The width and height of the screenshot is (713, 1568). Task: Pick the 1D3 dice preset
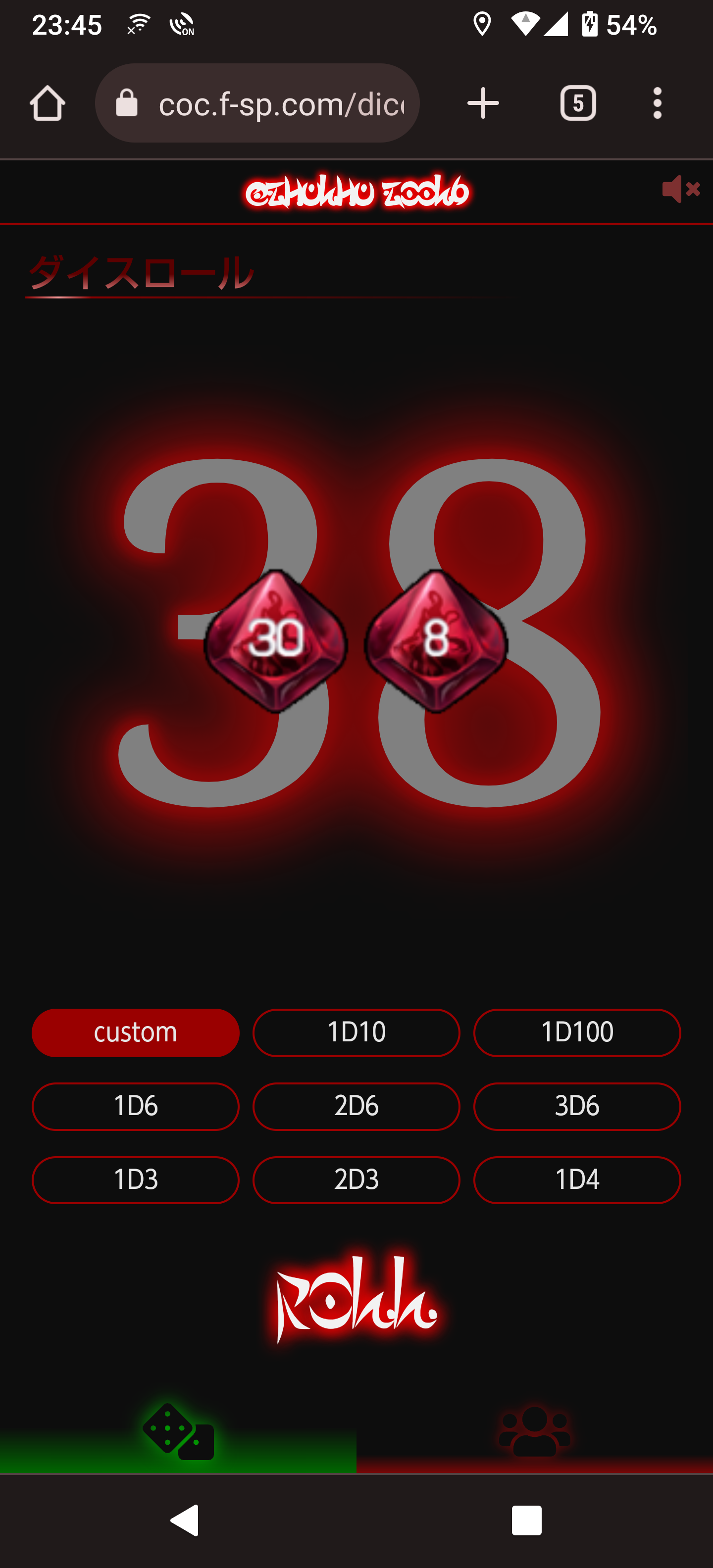(136, 1180)
